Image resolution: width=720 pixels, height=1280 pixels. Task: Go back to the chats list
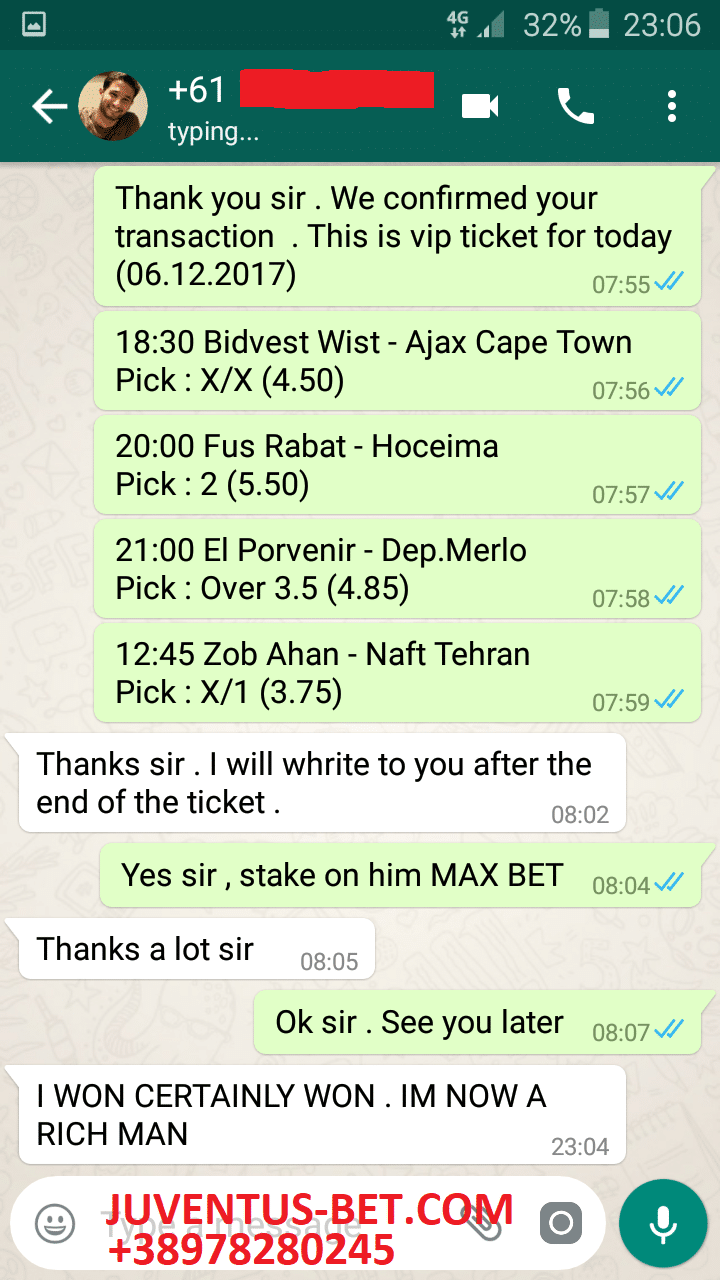48,107
